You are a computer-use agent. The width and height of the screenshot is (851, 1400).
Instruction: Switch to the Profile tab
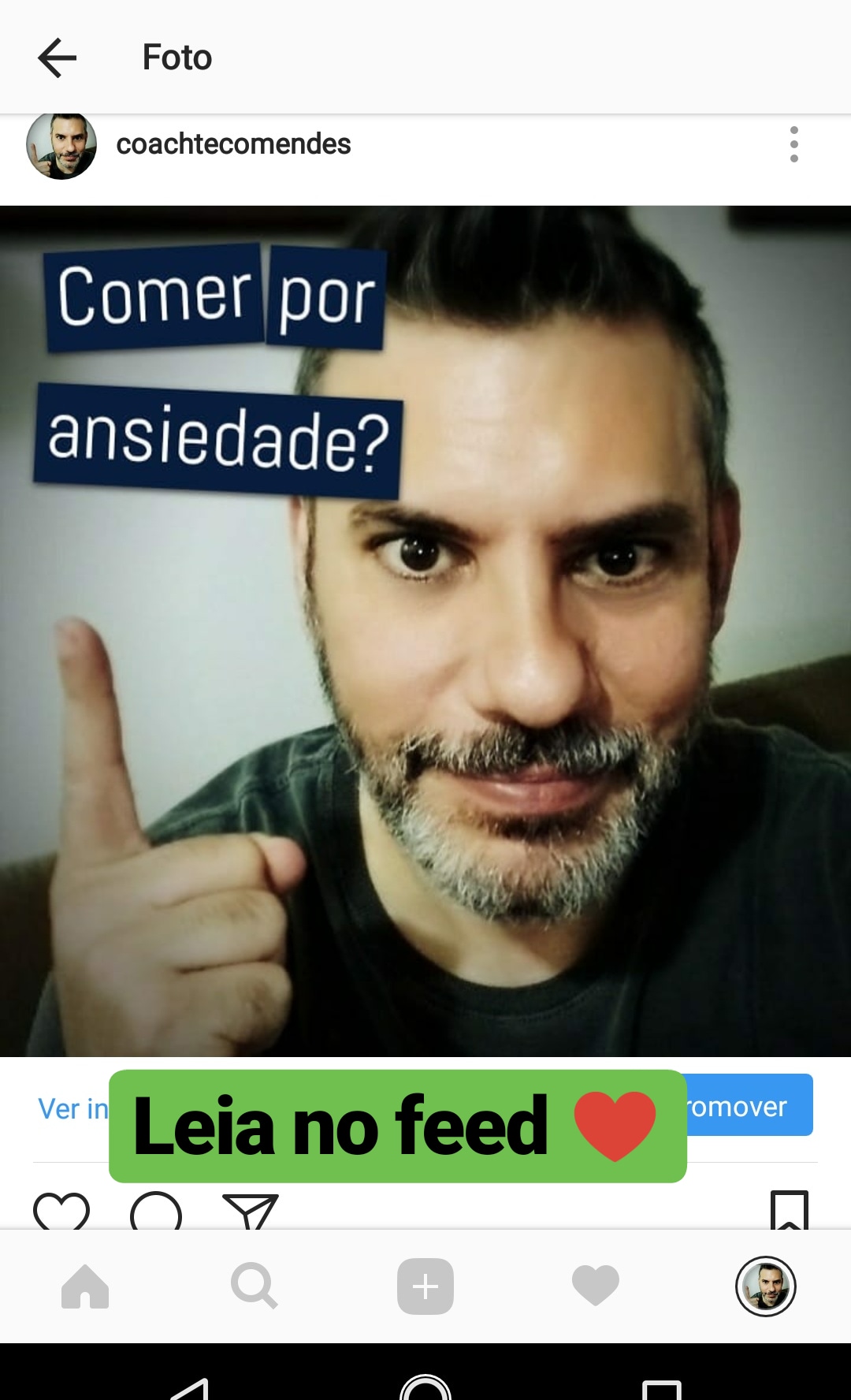pyautogui.click(x=766, y=1286)
